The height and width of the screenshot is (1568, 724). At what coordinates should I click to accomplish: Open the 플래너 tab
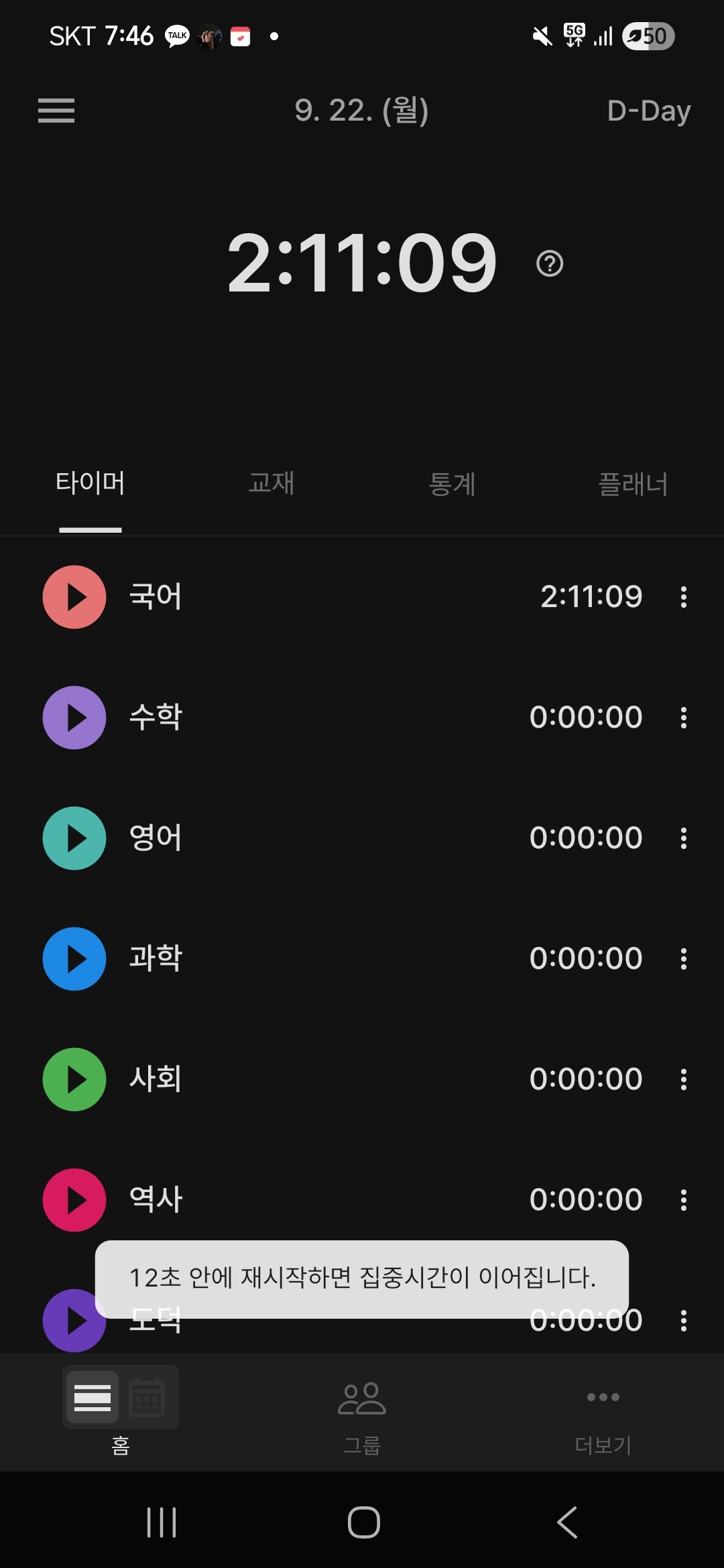(633, 483)
